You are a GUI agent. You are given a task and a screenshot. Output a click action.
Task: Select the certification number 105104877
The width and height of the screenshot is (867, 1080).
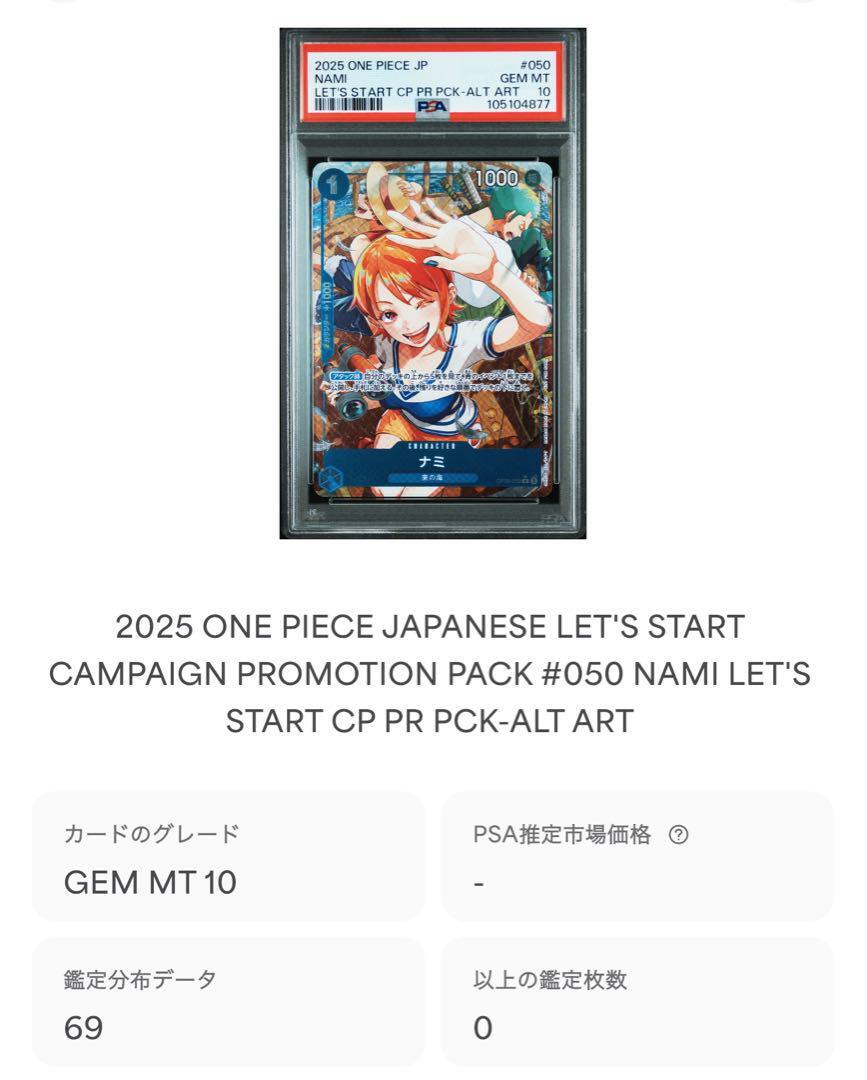[521, 103]
